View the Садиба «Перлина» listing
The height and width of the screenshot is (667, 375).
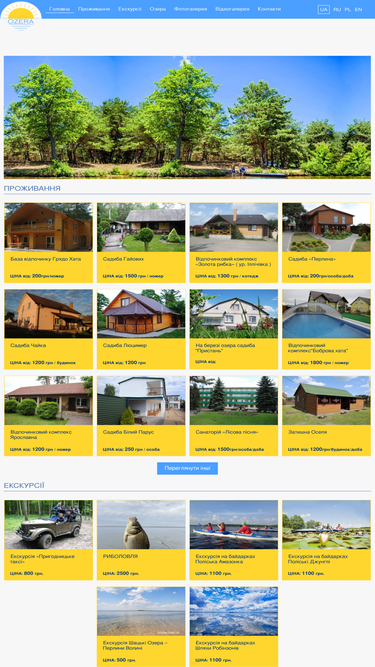coord(327,242)
